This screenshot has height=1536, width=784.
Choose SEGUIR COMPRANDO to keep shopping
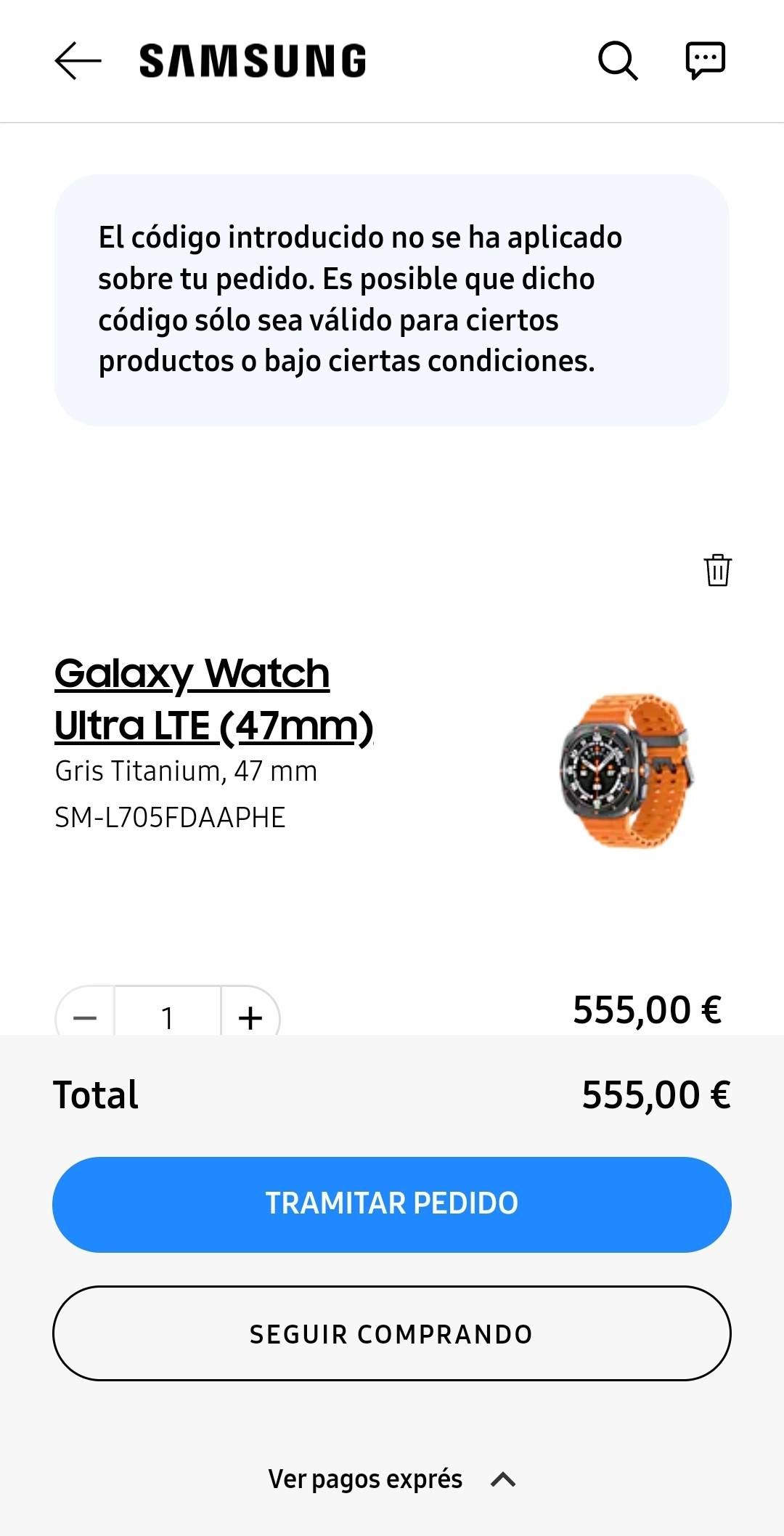[392, 1333]
